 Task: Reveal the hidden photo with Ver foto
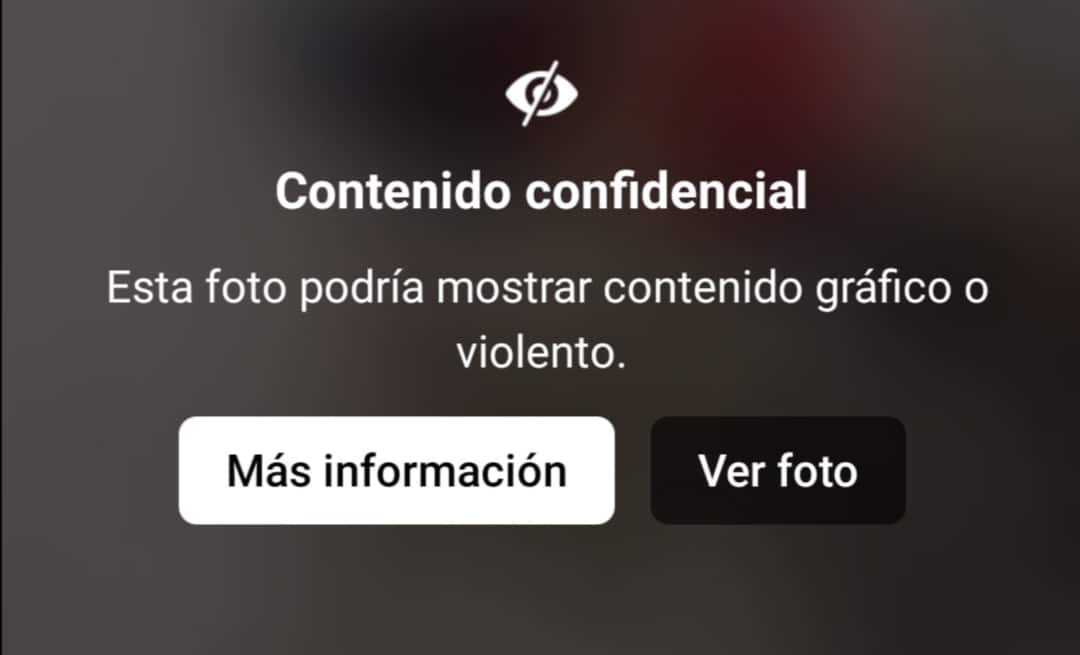778,470
